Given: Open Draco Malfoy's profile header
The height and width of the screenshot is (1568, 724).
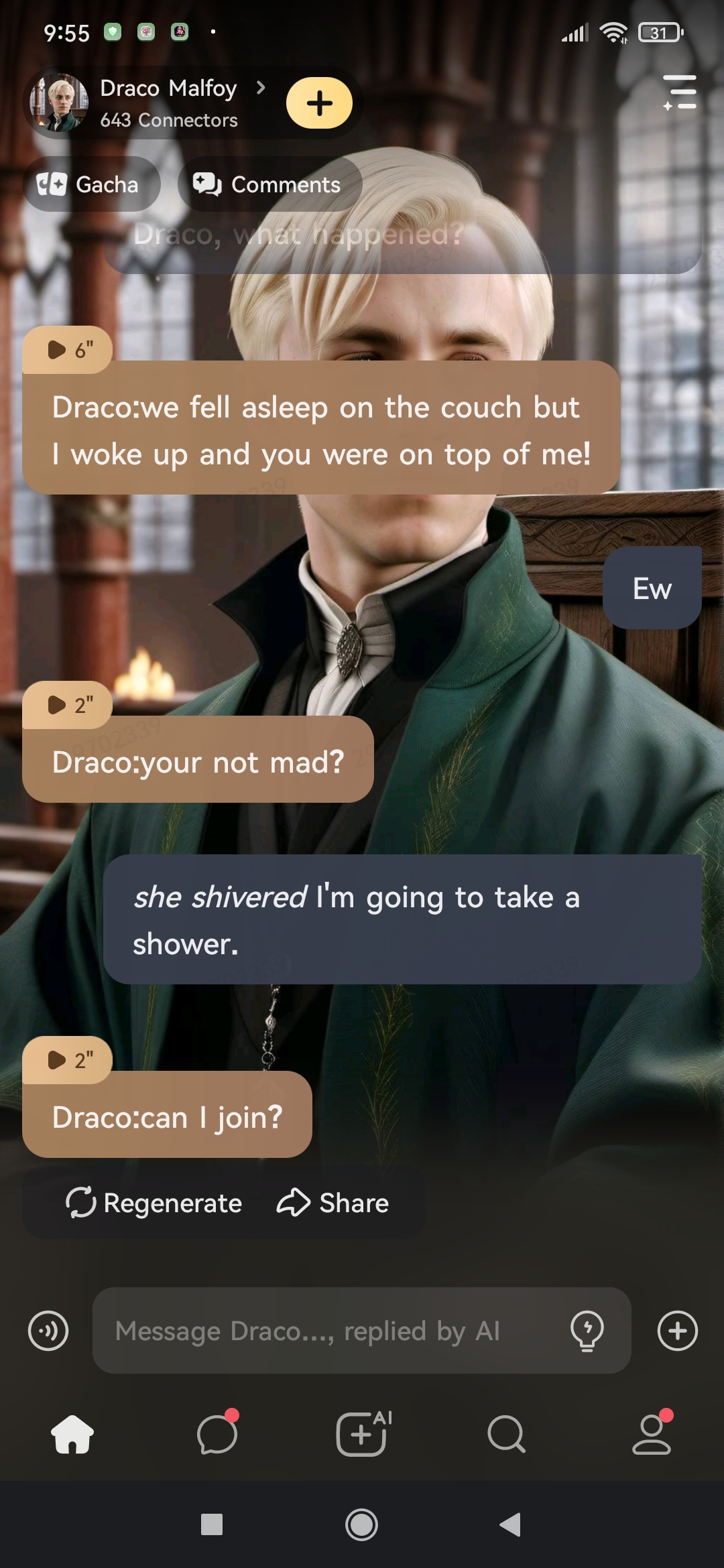Looking at the screenshot, I should pos(168,103).
